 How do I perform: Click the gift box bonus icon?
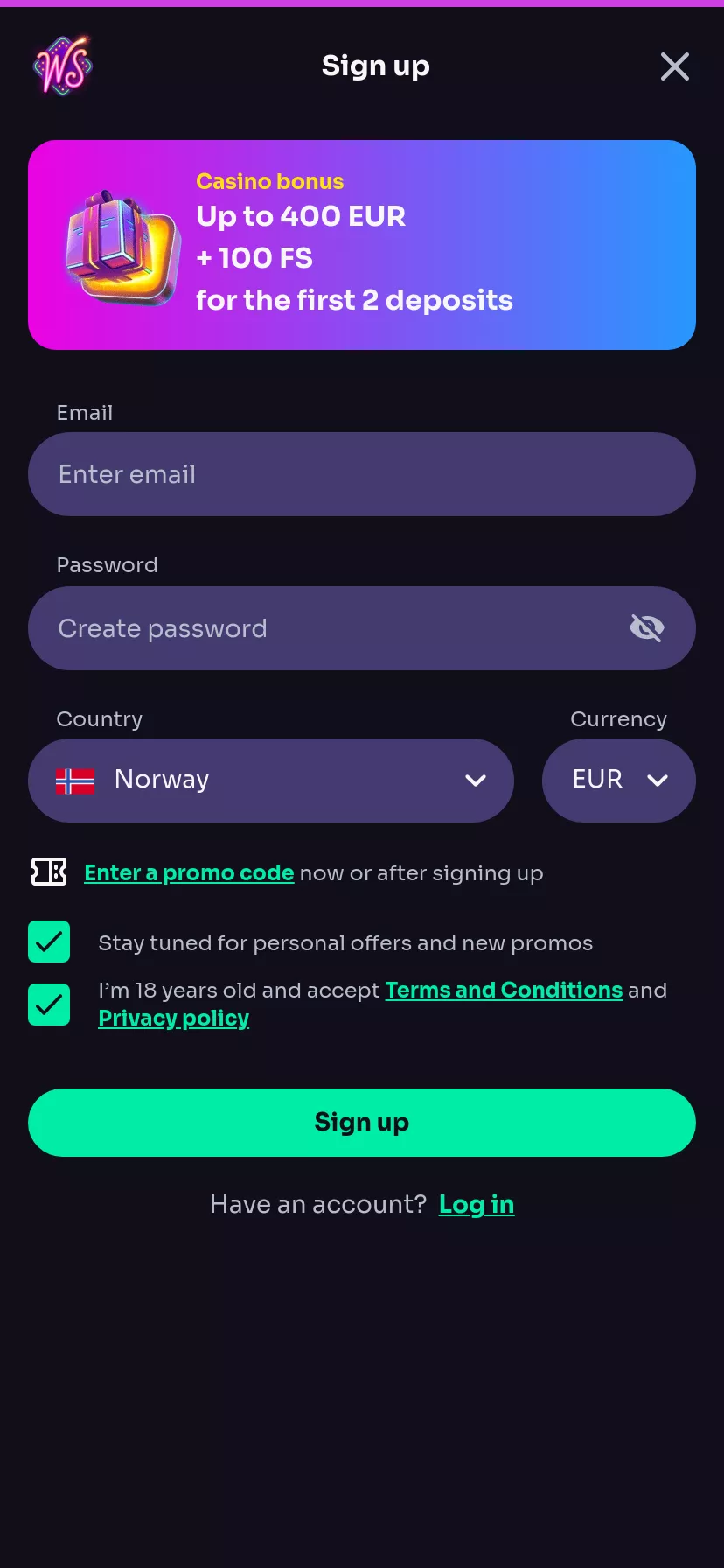tap(120, 243)
